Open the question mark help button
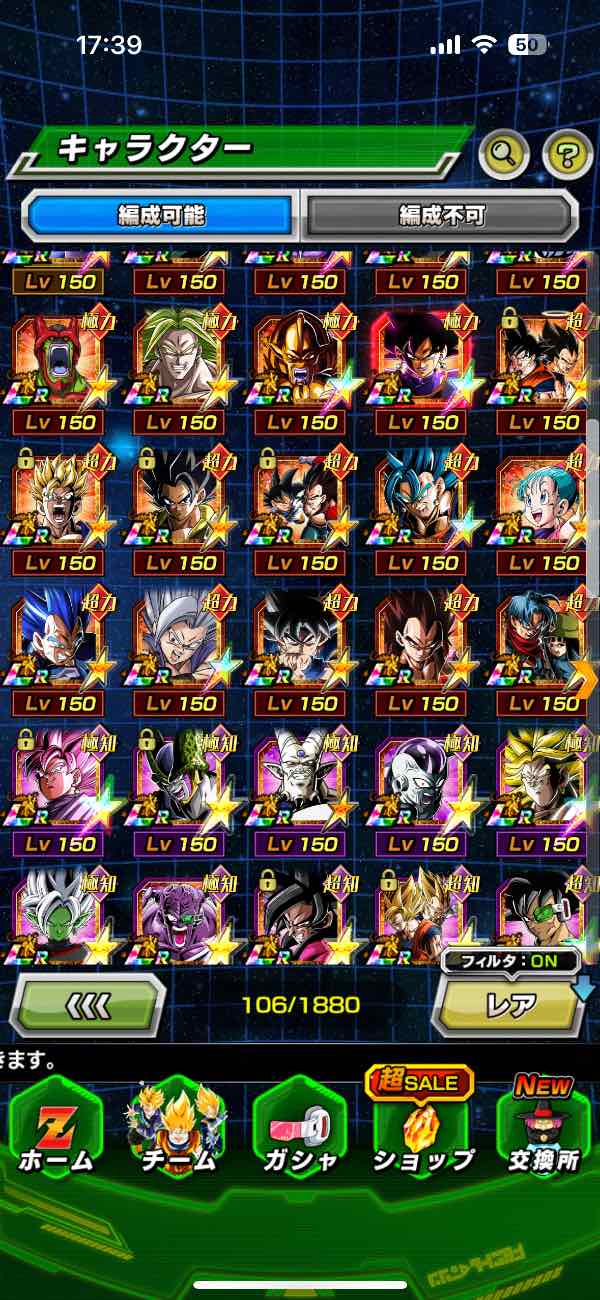Image resolution: width=600 pixels, height=1300 pixels. click(567, 153)
